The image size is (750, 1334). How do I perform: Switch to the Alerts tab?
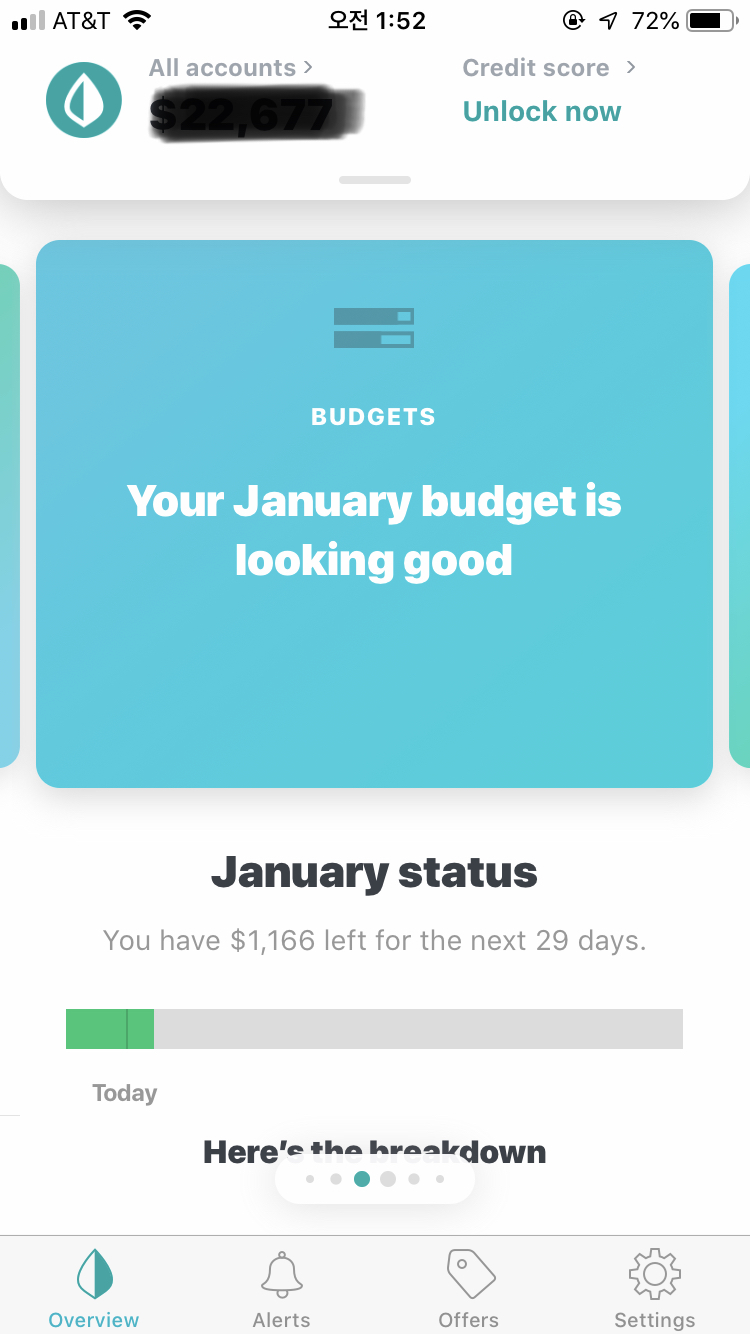tap(281, 1289)
